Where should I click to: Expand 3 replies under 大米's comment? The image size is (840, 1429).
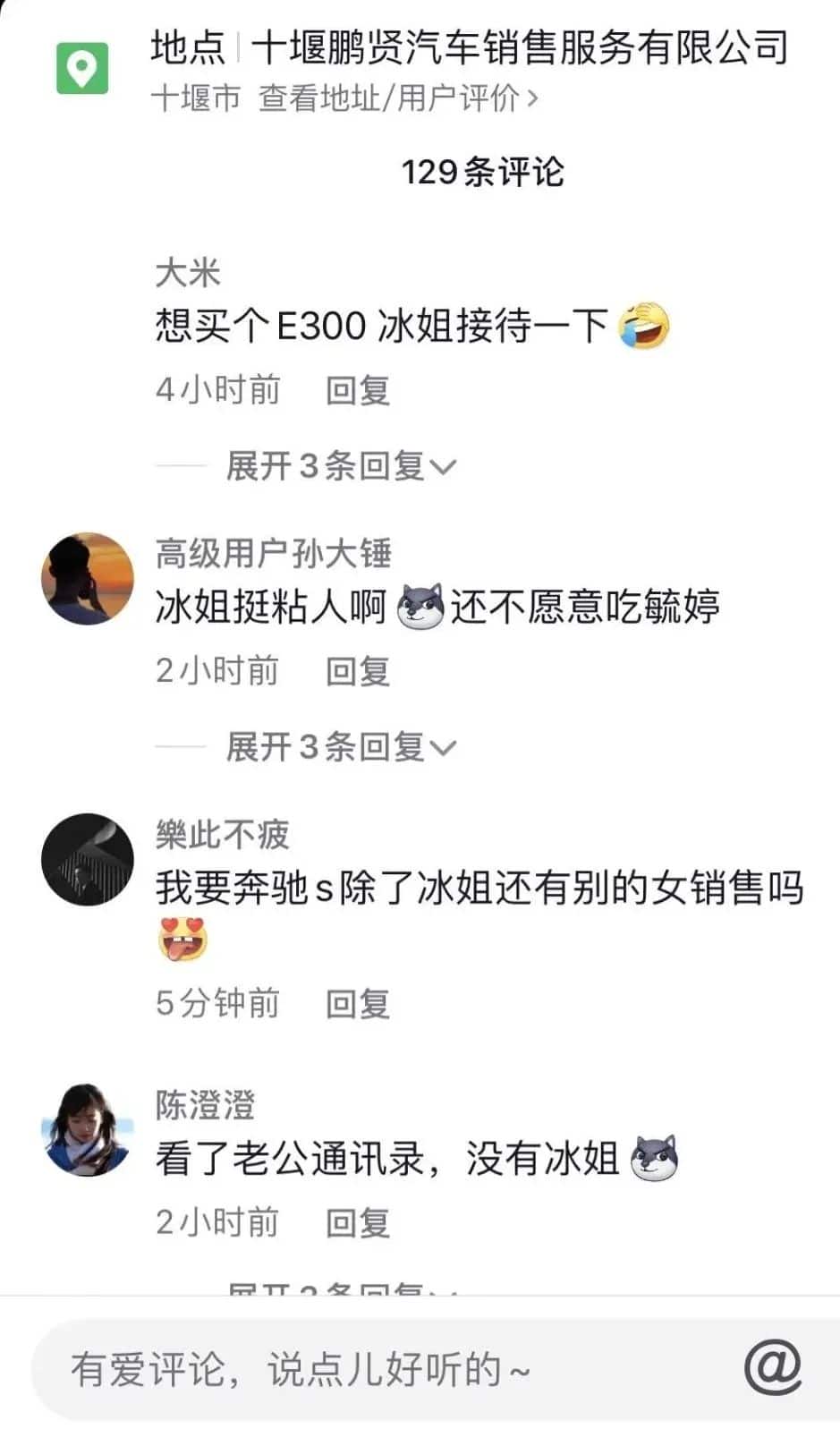341,466
